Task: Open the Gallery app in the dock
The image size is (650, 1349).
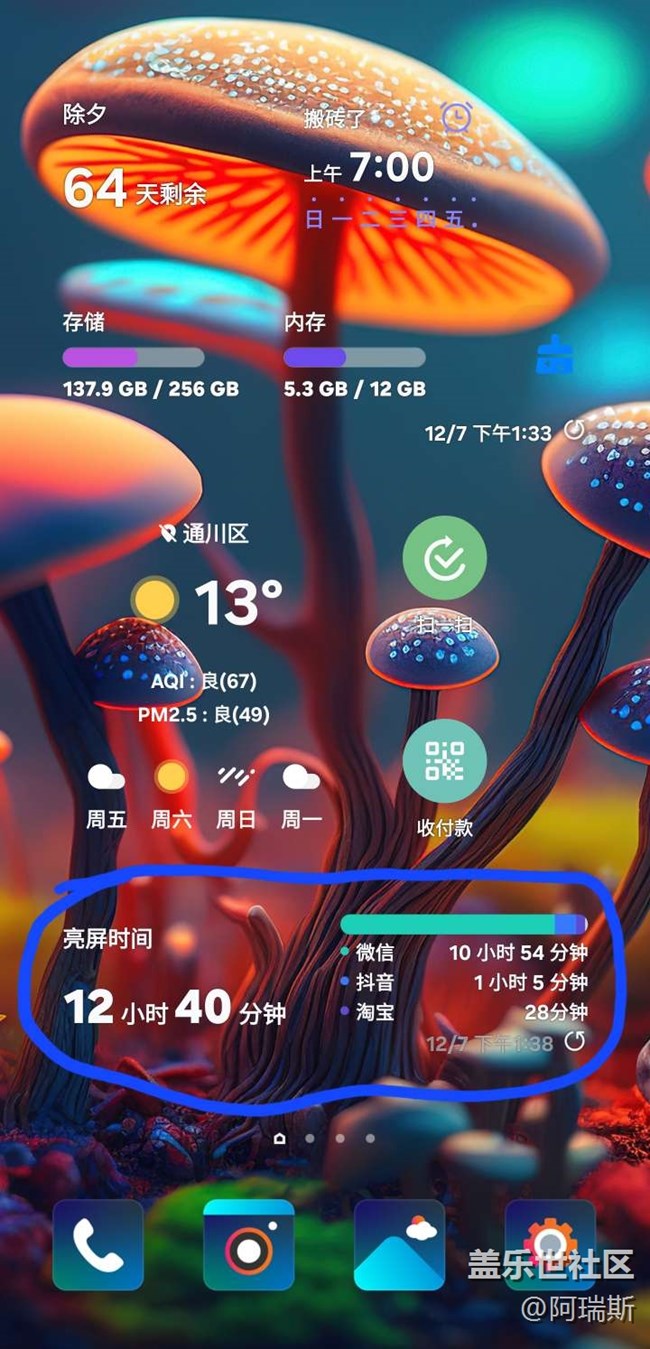Action: (399, 1245)
